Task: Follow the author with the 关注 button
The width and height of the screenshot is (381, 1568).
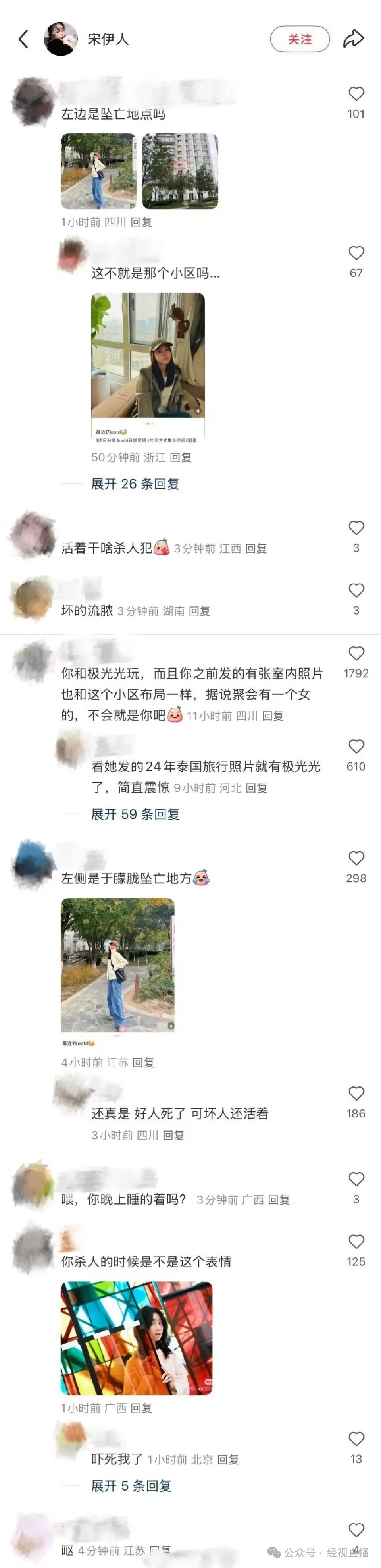Action: point(300,39)
